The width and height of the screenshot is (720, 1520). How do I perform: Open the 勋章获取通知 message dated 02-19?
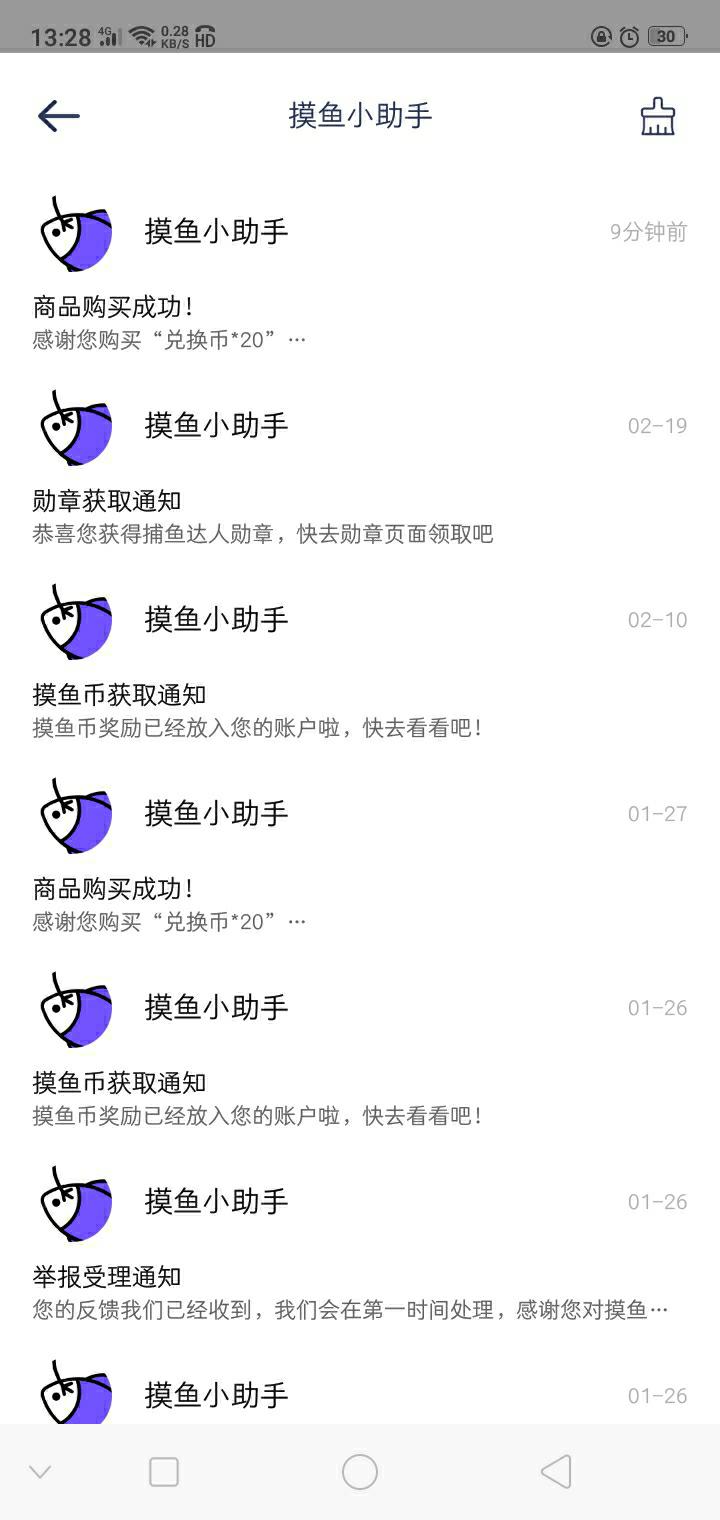(360, 467)
